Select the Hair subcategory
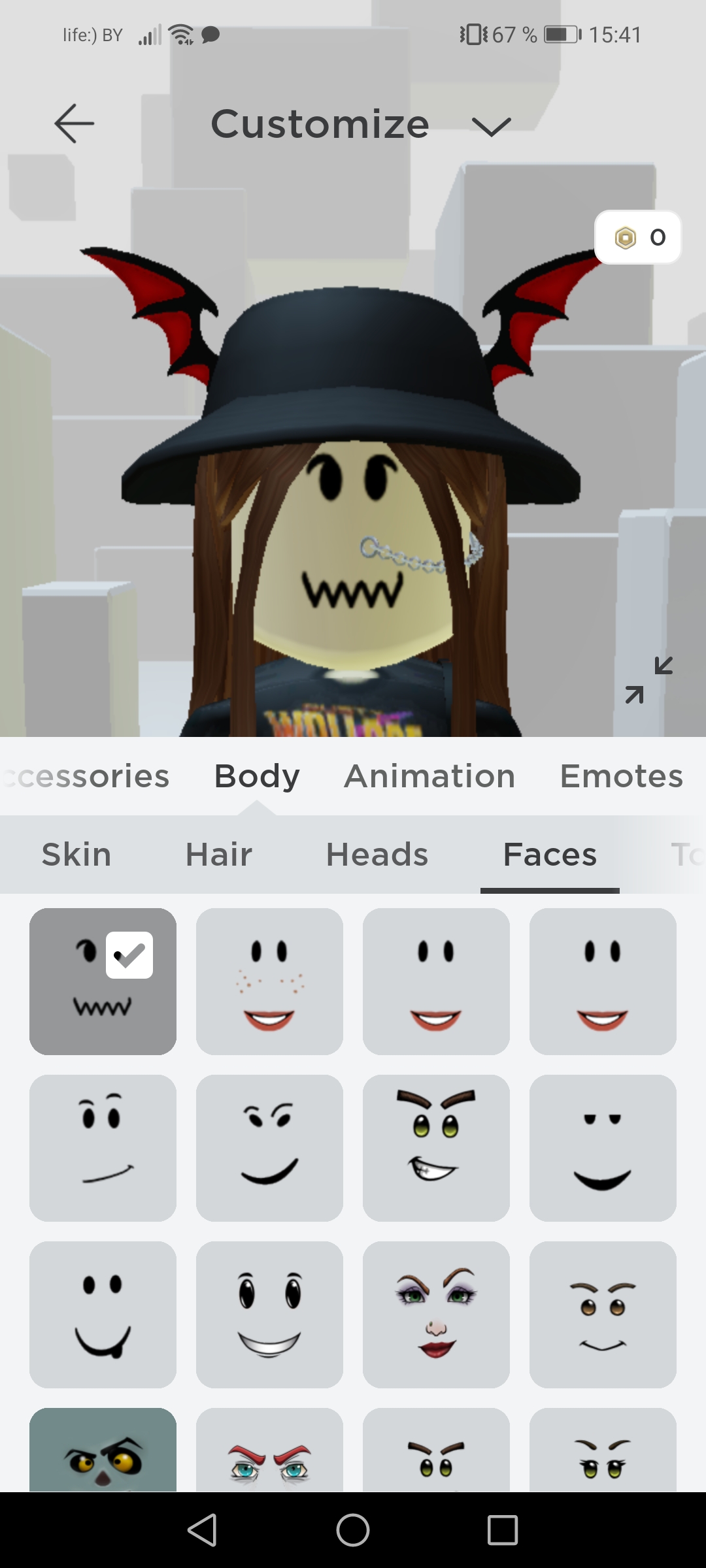The image size is (706, 1568). pyautogui.click(x=218, y=855)
